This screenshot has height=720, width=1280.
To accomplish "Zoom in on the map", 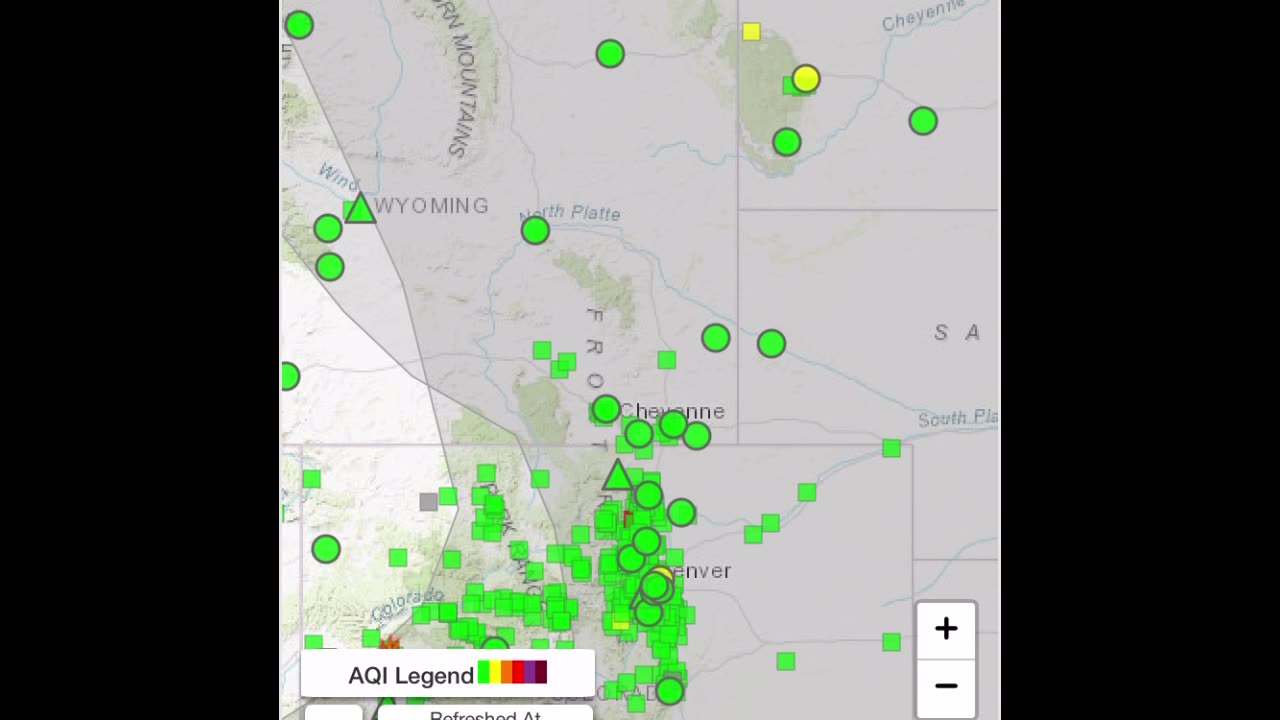I will 945,629.
